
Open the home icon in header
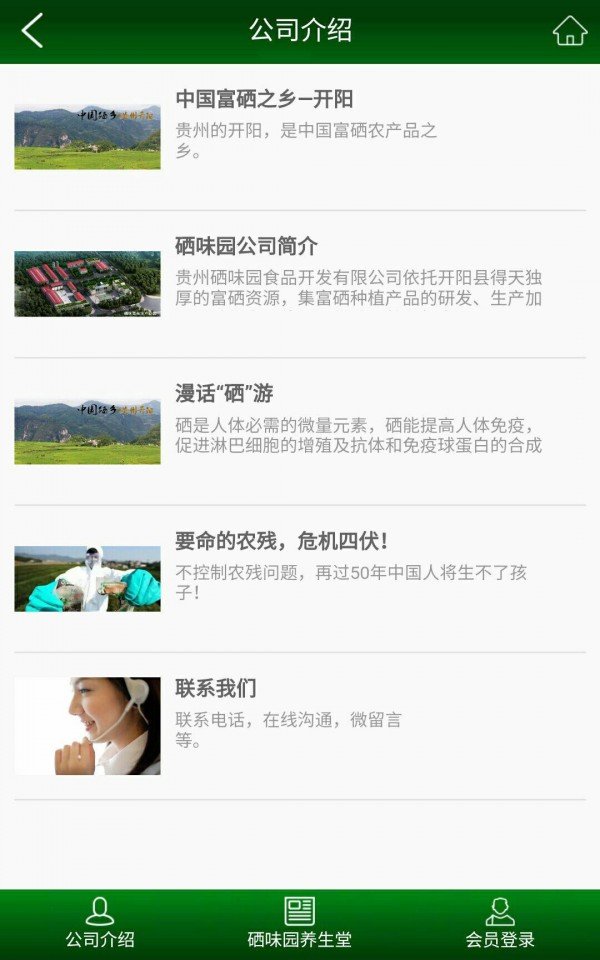click(x=569, y=31)
